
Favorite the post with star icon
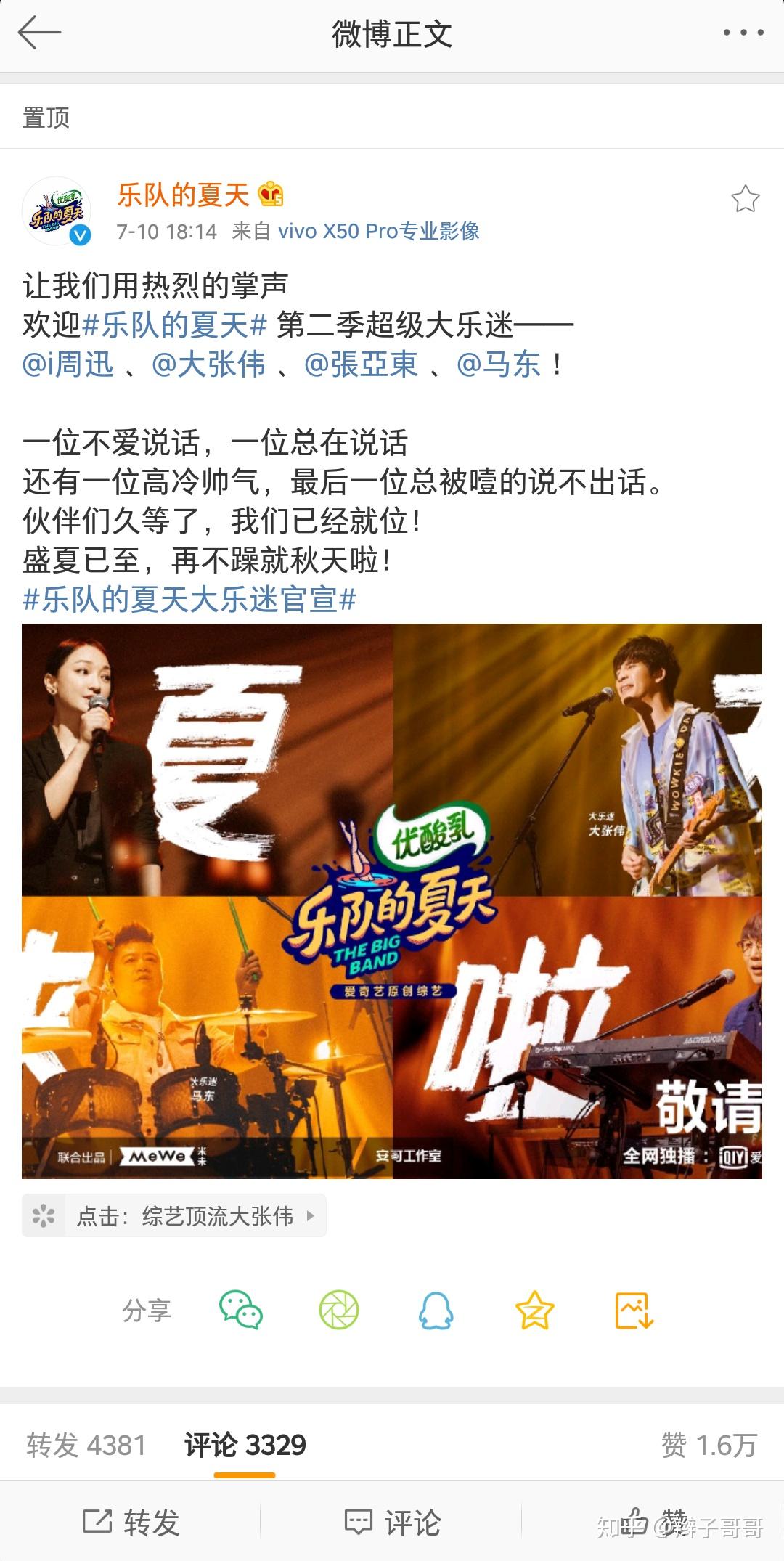pos(745,198)
